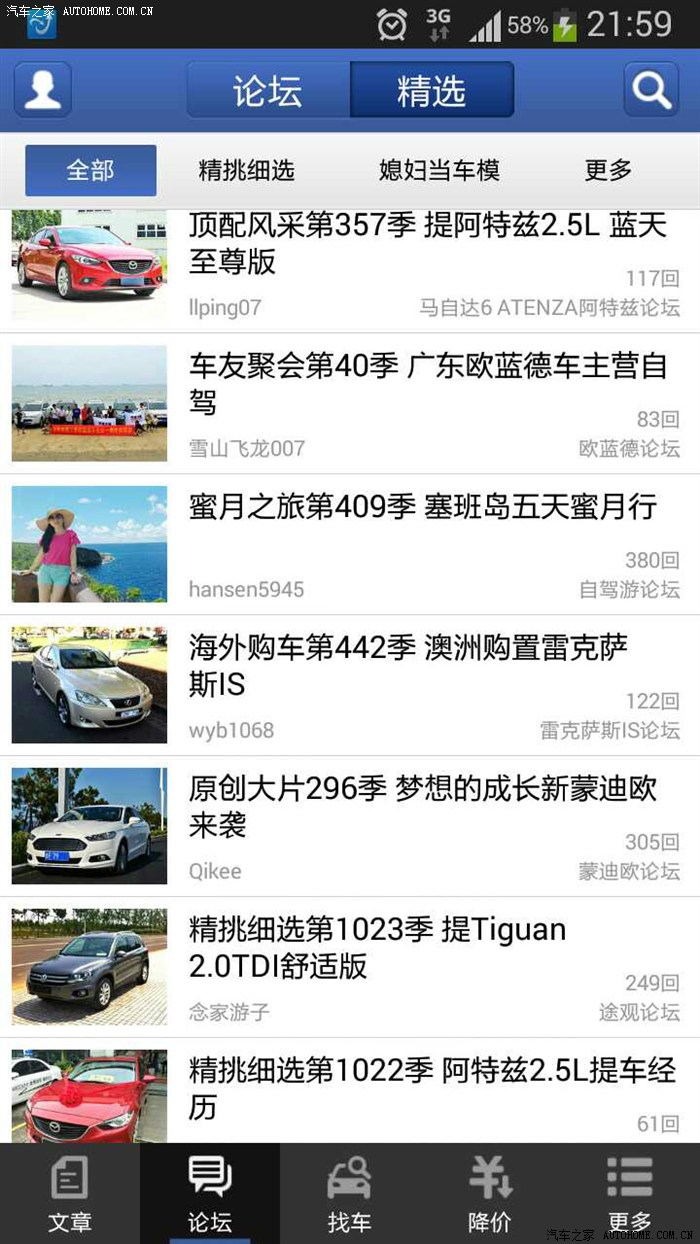
Task: Open the 顶配风采第357季 阿特兹 post
Action: click(x=428, y=244)
